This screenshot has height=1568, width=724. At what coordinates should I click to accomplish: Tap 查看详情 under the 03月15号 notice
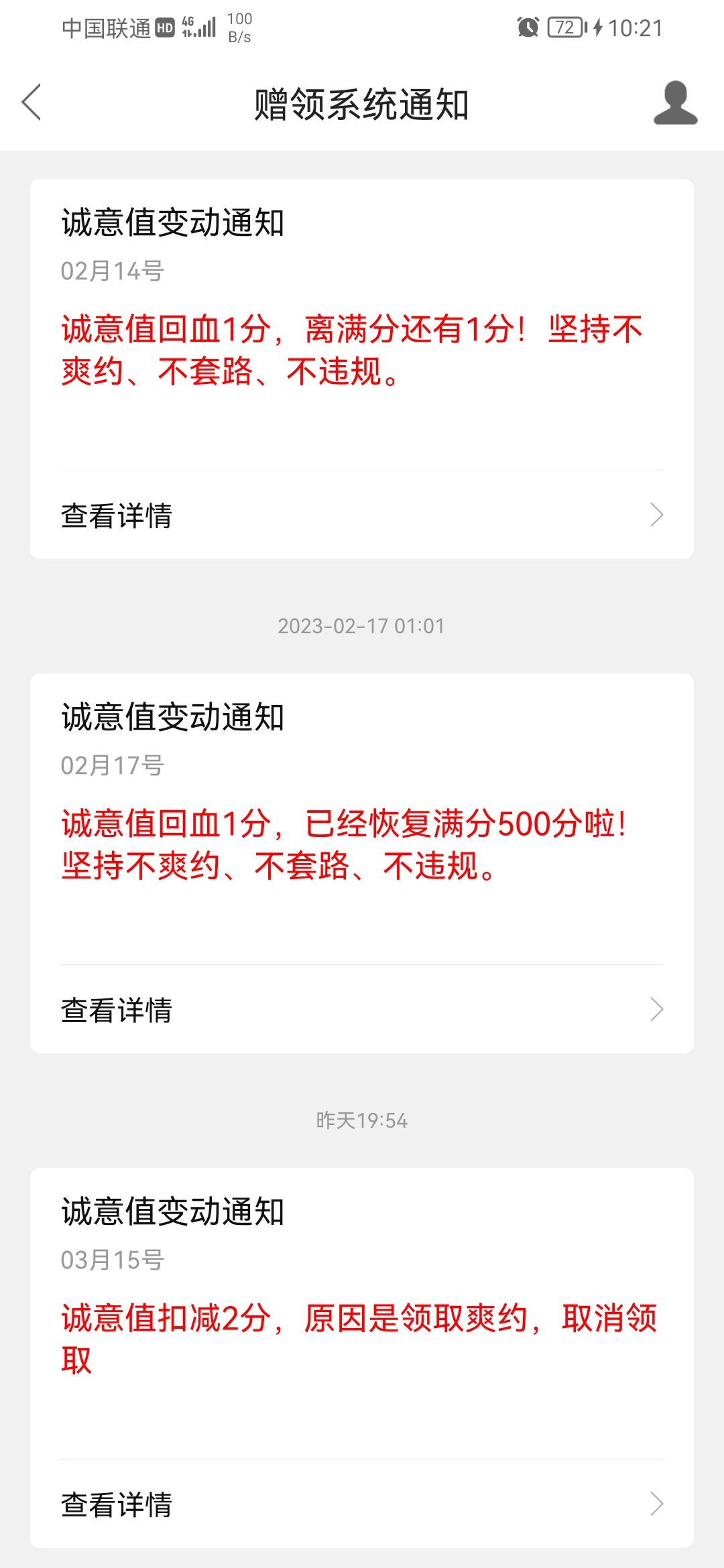click(362, 1504)
